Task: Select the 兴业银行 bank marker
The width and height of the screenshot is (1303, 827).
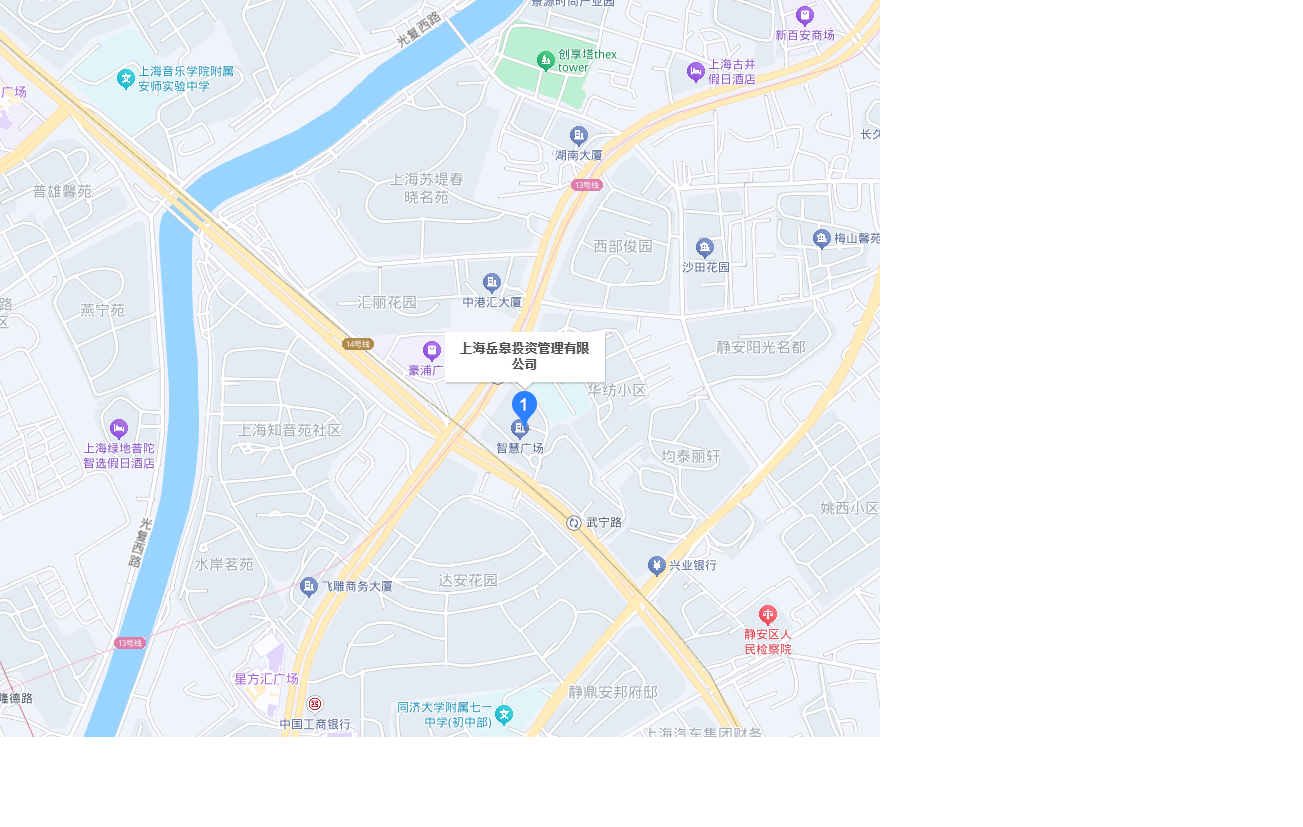Action: pyautogui.click(x=657, y=566)
